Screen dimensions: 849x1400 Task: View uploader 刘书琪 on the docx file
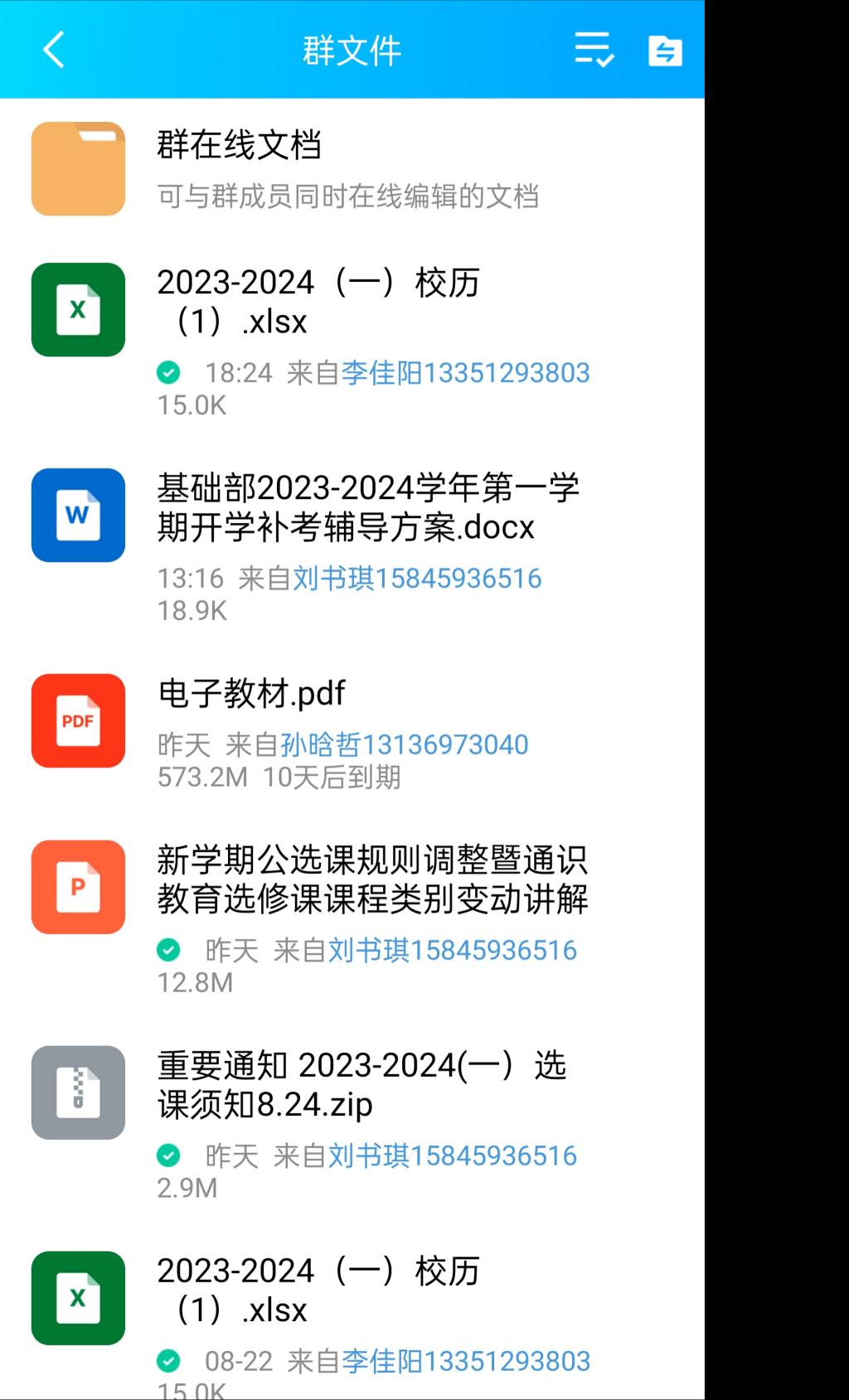(x=417, y=578)
